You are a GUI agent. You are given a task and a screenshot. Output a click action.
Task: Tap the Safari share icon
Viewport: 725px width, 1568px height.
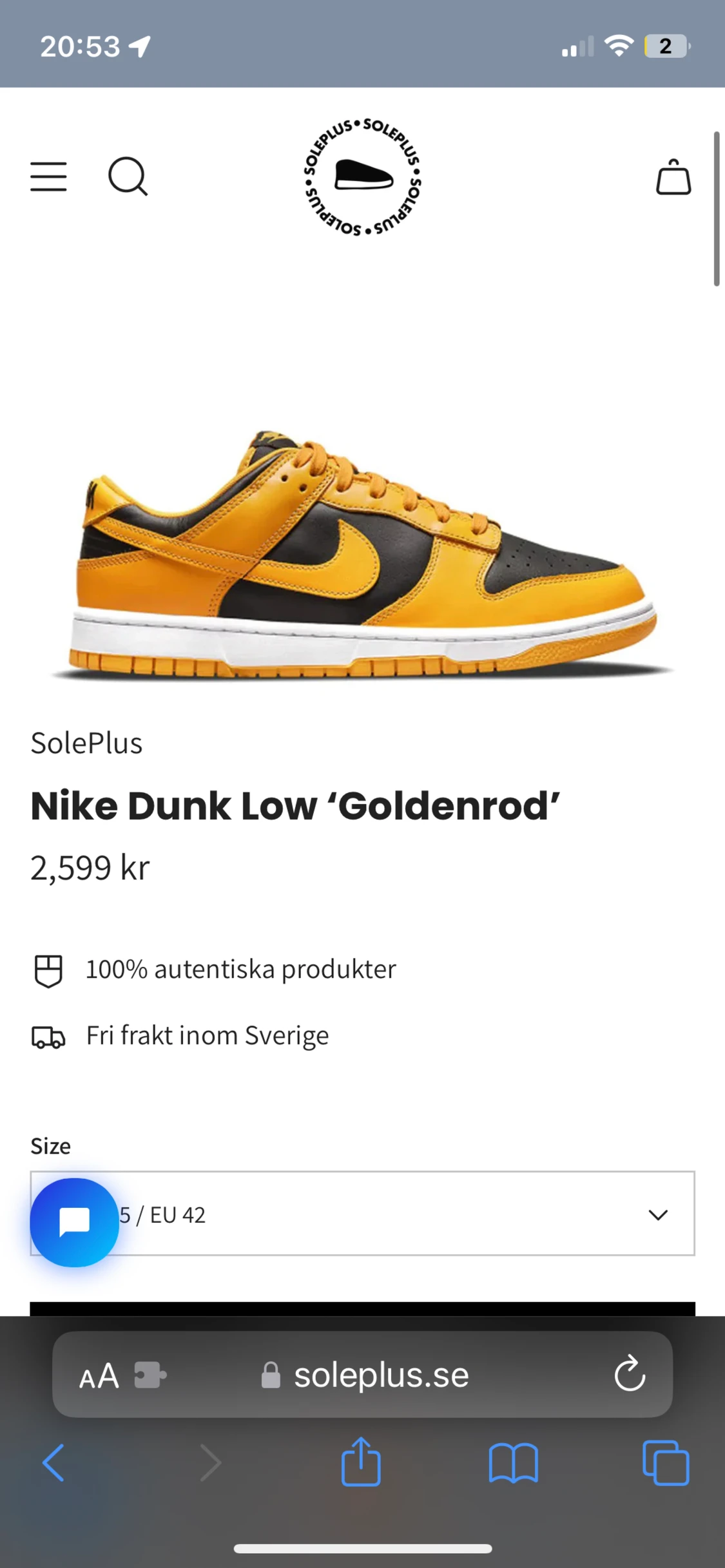pos(362,1462)
